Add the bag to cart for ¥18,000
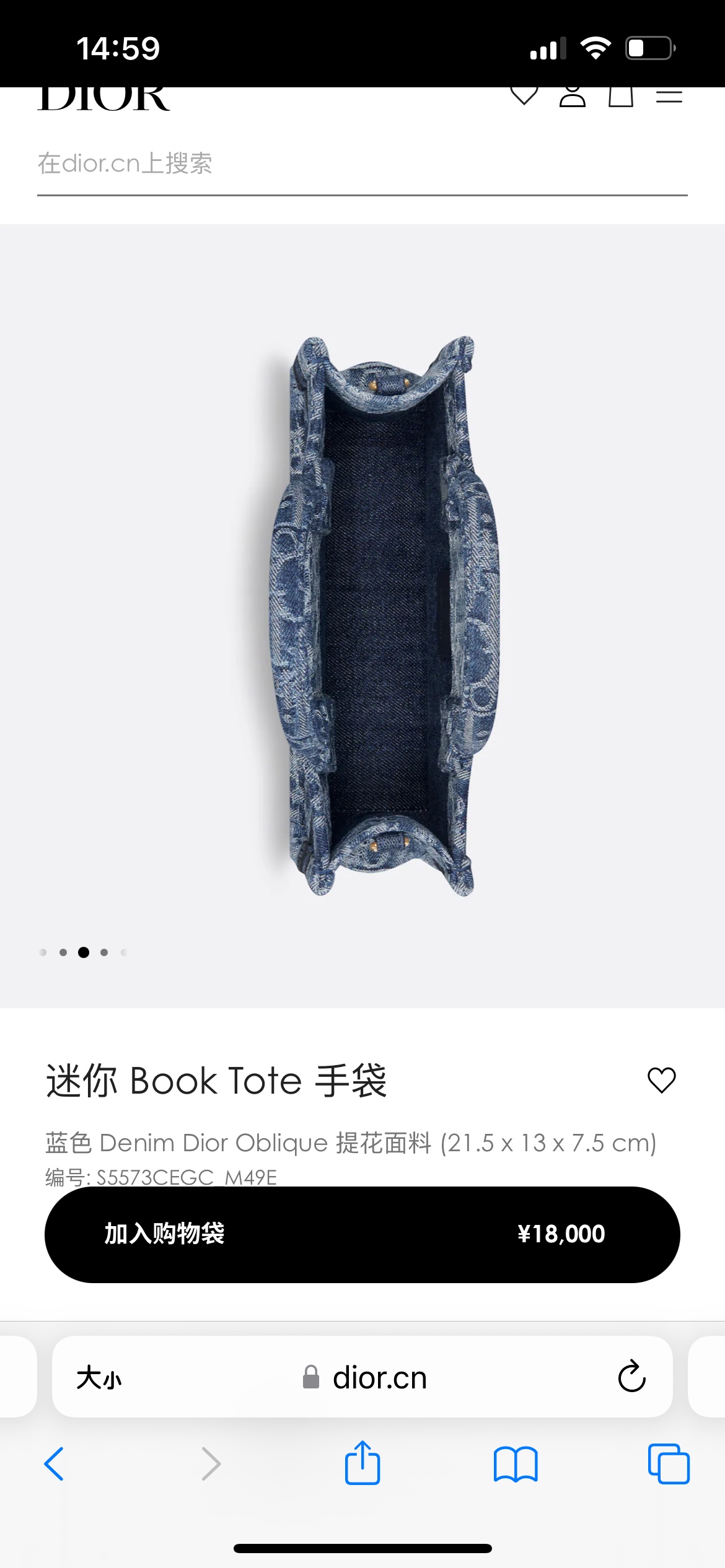Image resolution: width=725 pixels, height=1568 pixels. tap(362, 1234)
